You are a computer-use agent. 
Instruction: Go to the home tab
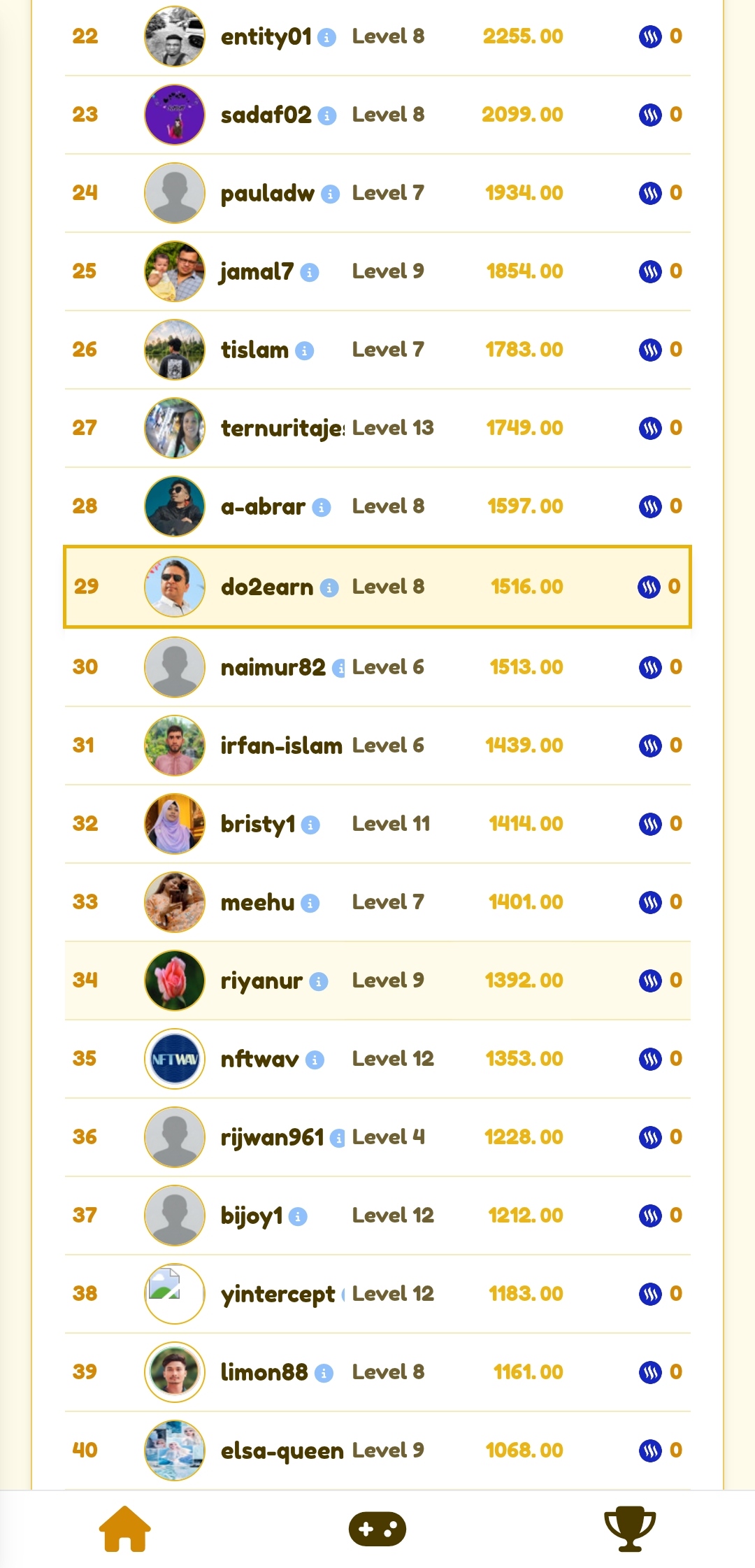[x=125, y=1529]
